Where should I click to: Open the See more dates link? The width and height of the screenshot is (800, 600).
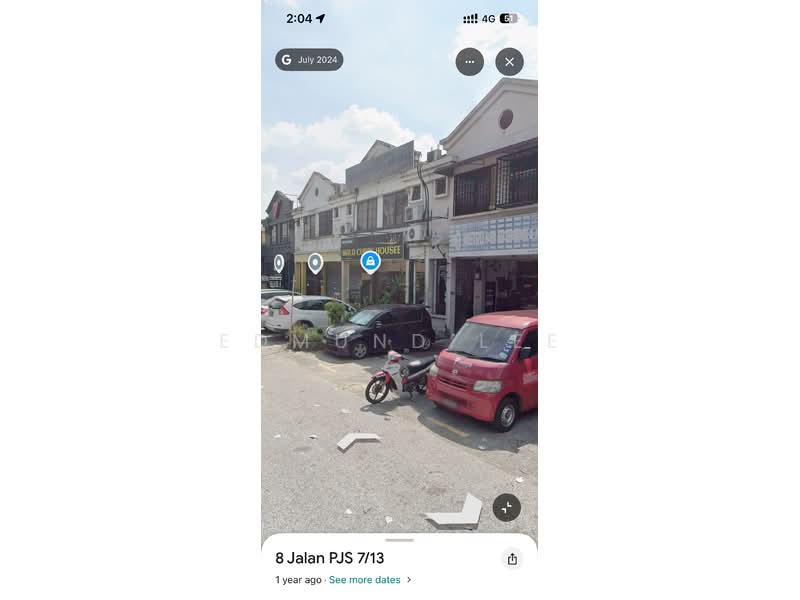tap(365, 580)
